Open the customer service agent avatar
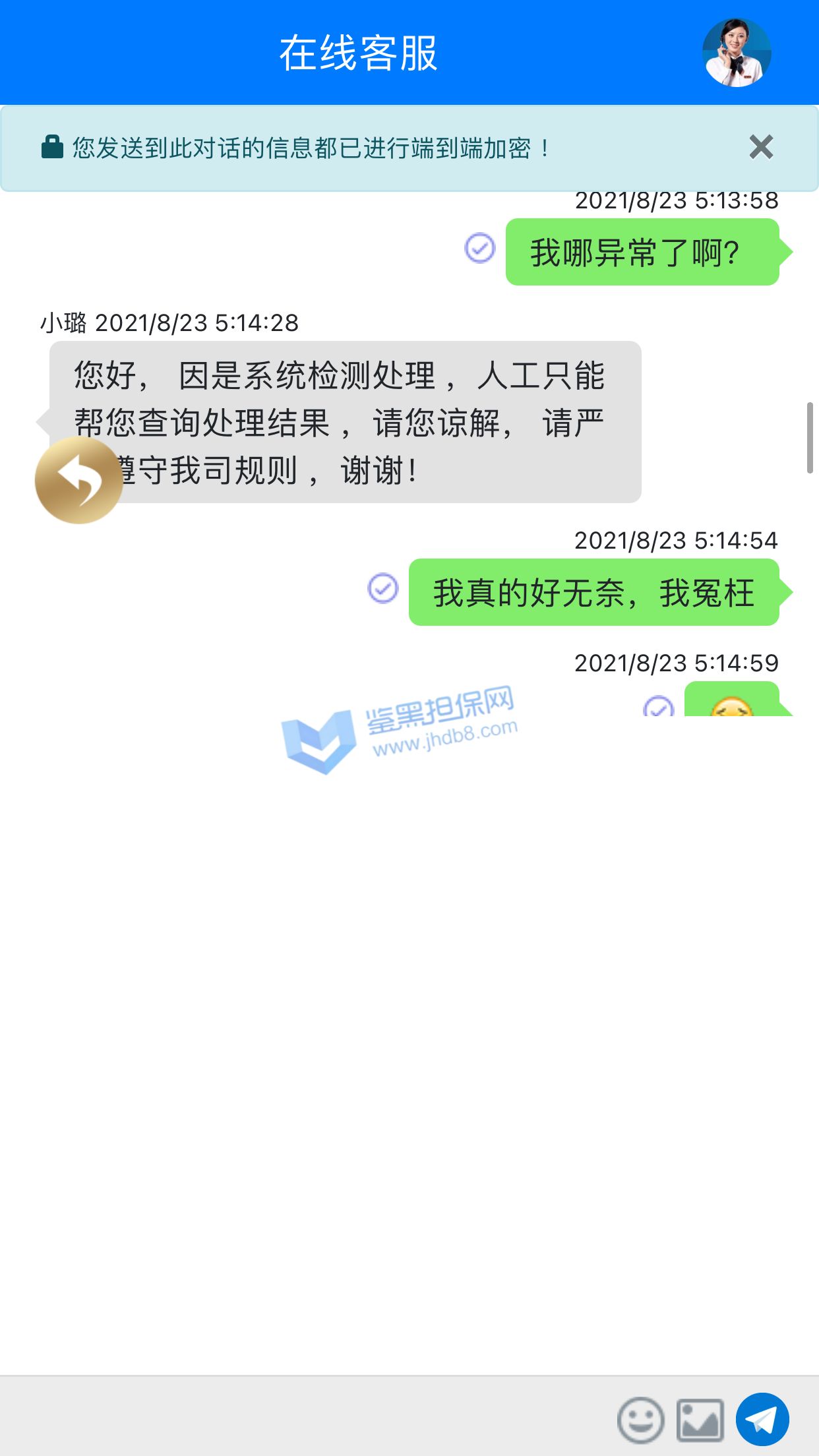The image size is (819, 1456). point(737,53)
